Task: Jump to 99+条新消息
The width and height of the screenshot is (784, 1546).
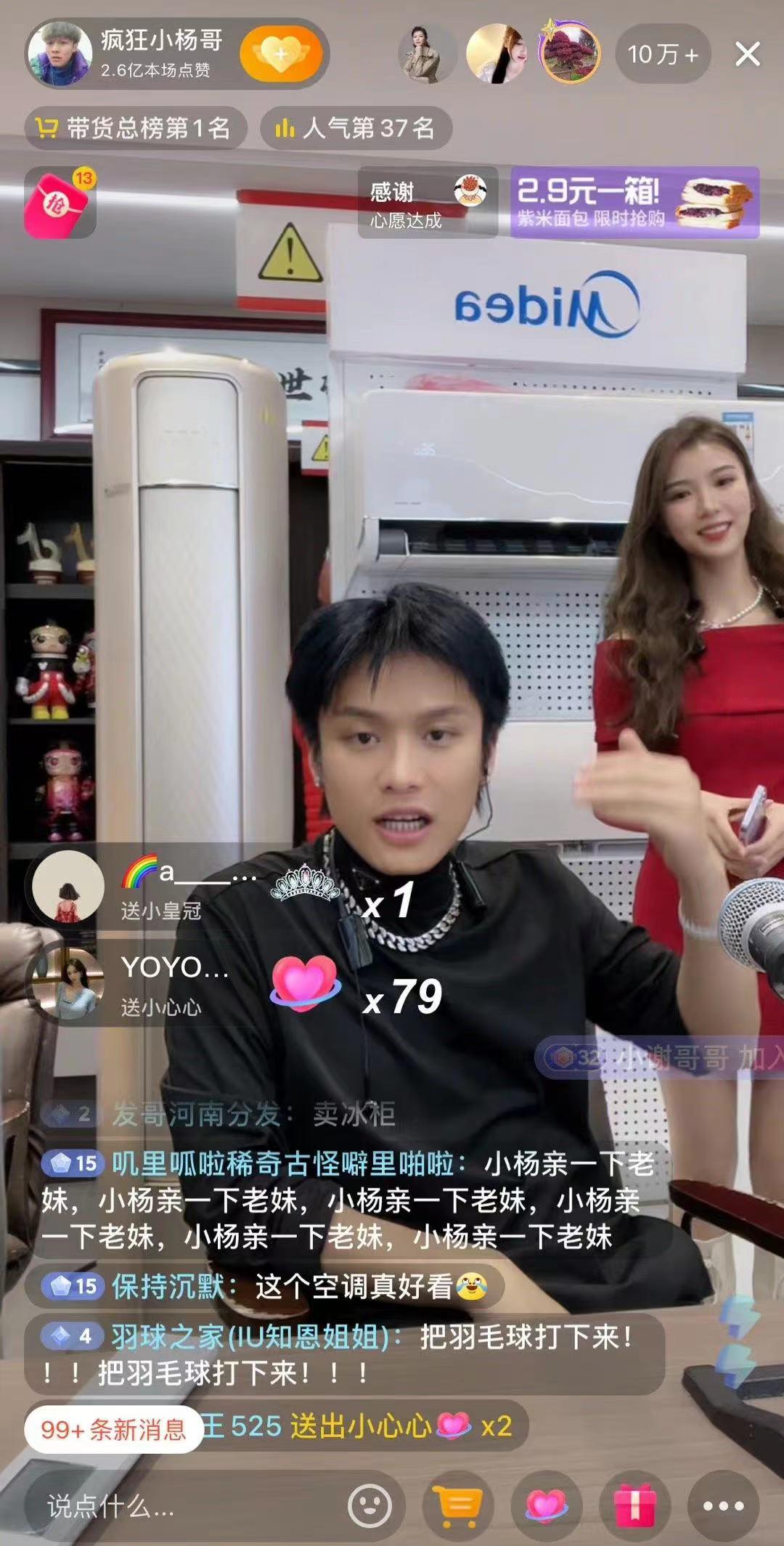Action: (113, 1429)
